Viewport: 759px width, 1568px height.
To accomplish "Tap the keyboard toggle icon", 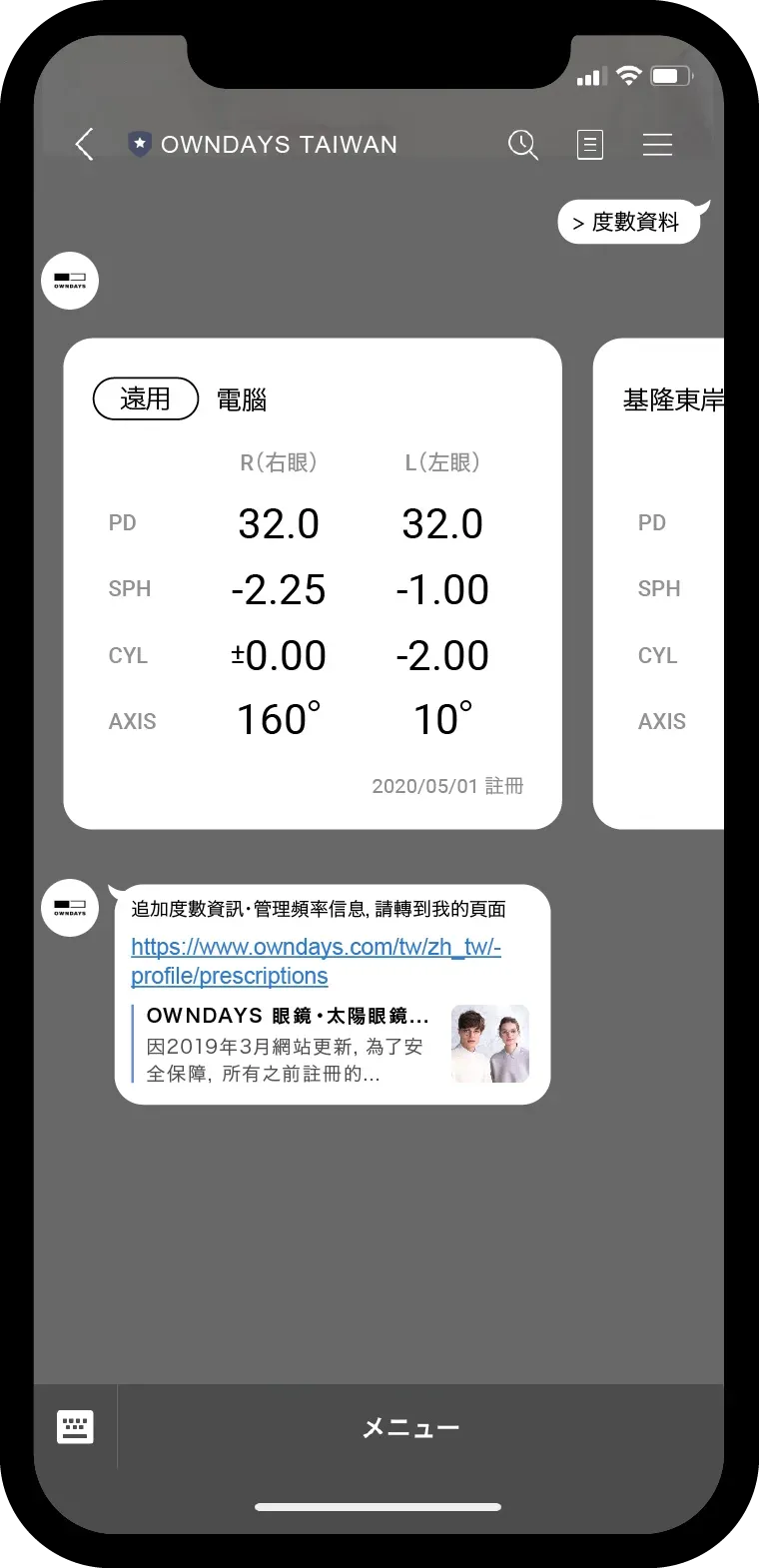I will tap(76, 1427).
